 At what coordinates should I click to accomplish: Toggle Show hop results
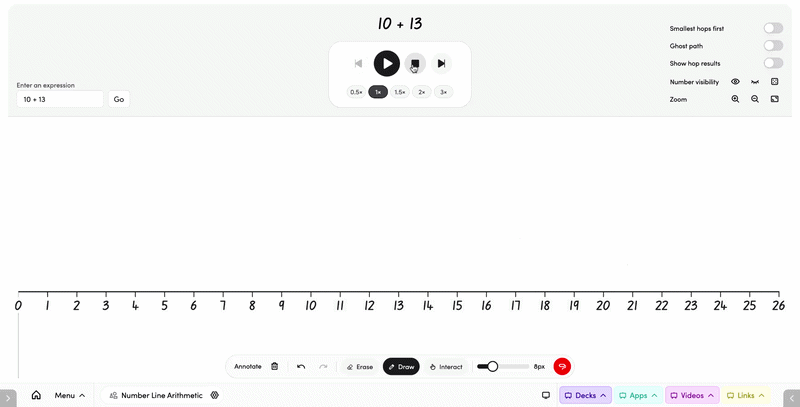click(773, 63)
